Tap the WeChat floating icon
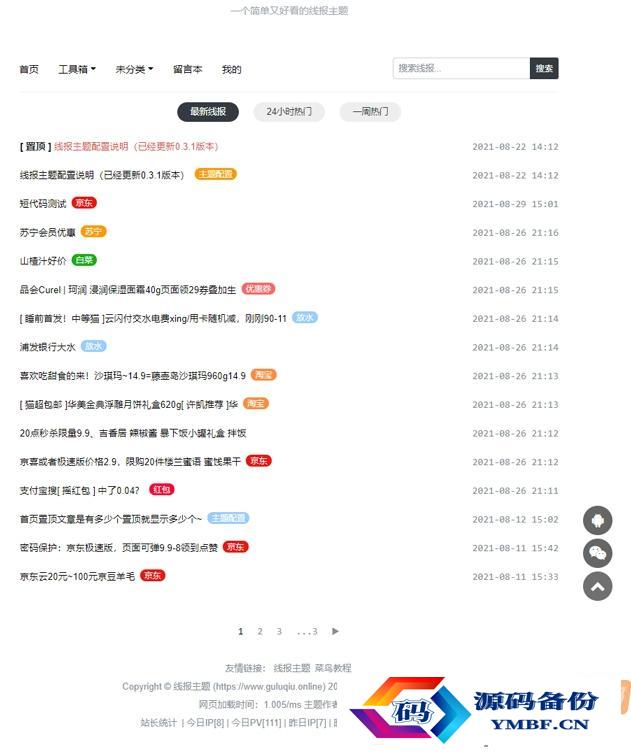The height and width of the screenshot is (755, 631). [x=597, y=553]
